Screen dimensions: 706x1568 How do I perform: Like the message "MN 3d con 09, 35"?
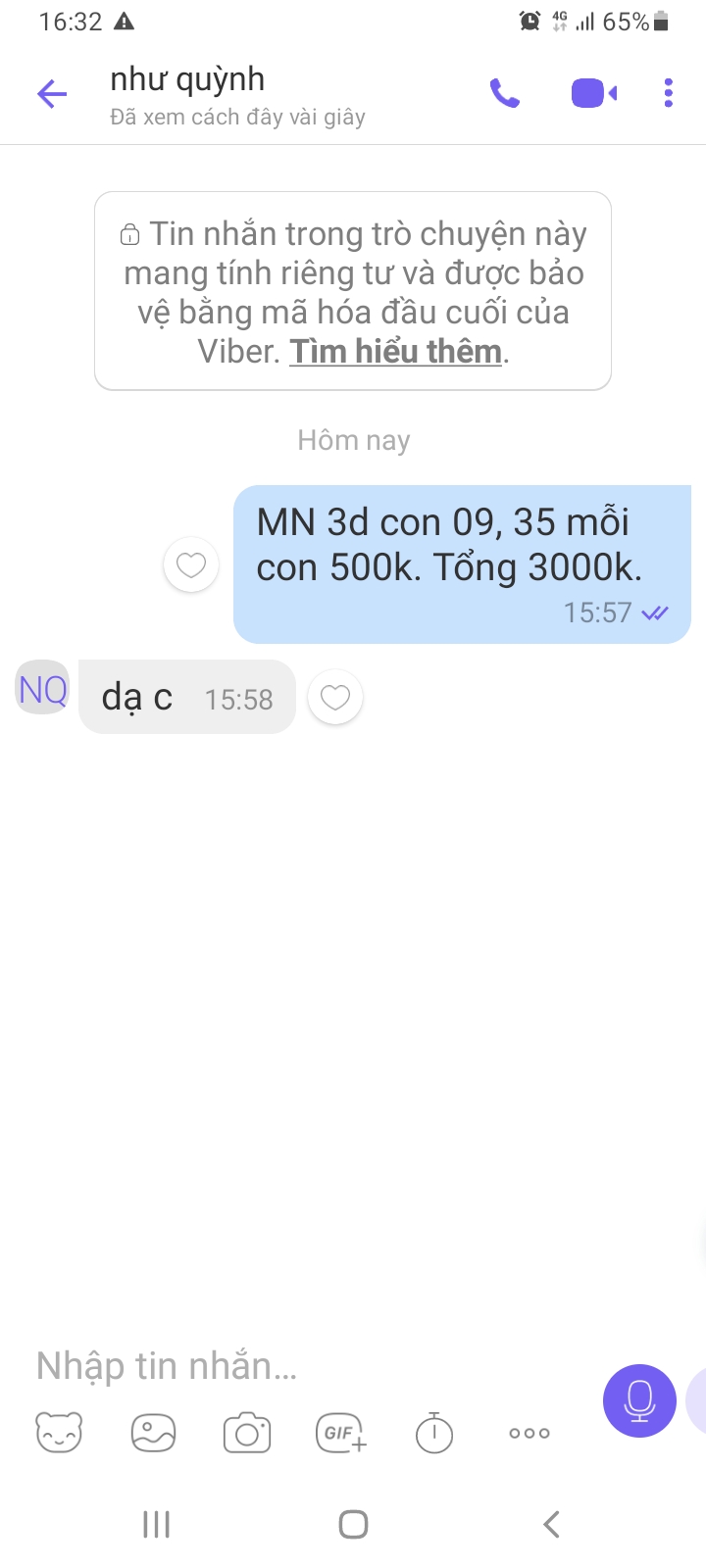[x=191, y=565]
